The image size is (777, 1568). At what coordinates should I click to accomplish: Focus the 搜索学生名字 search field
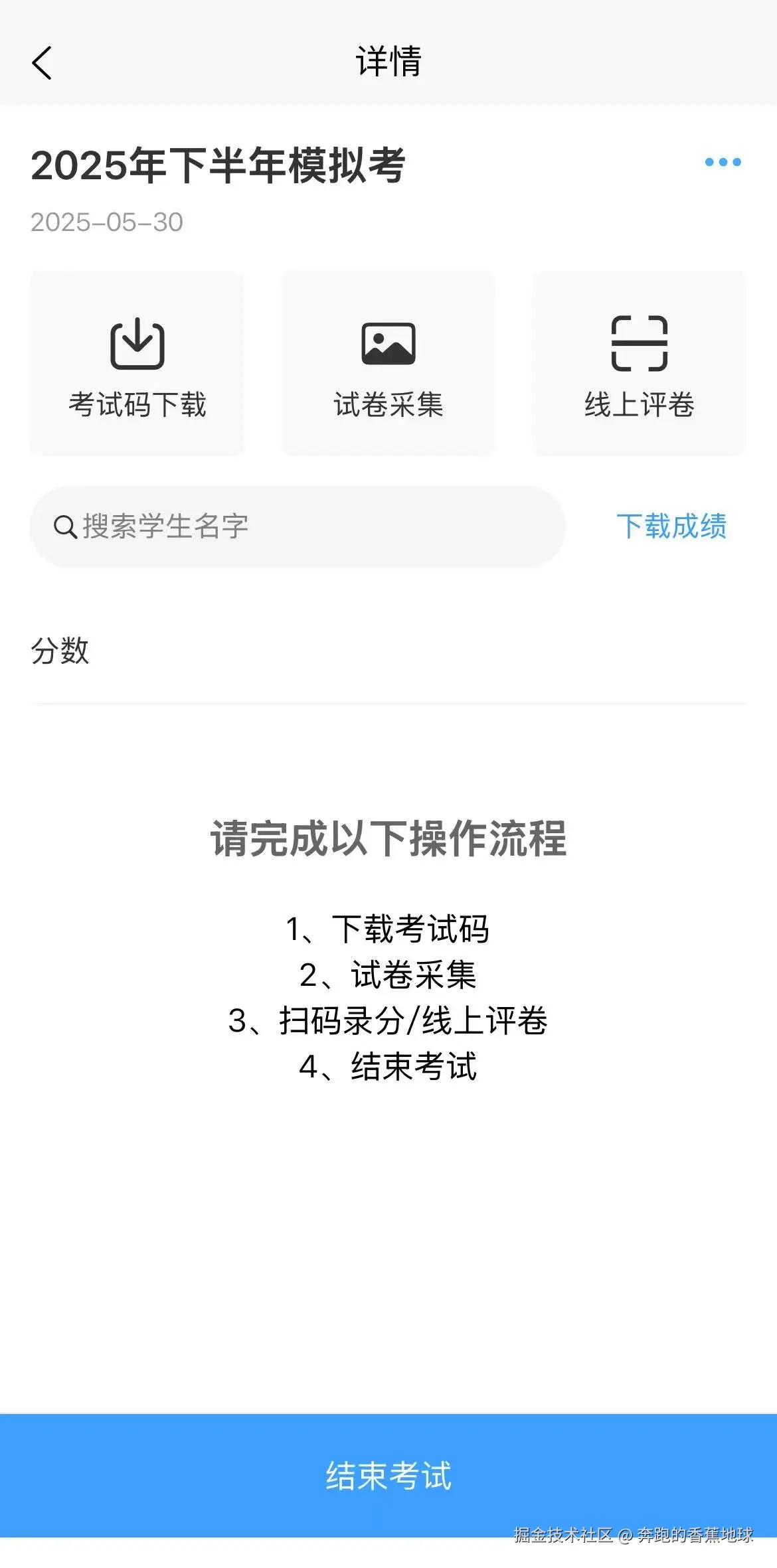[298, 526]
